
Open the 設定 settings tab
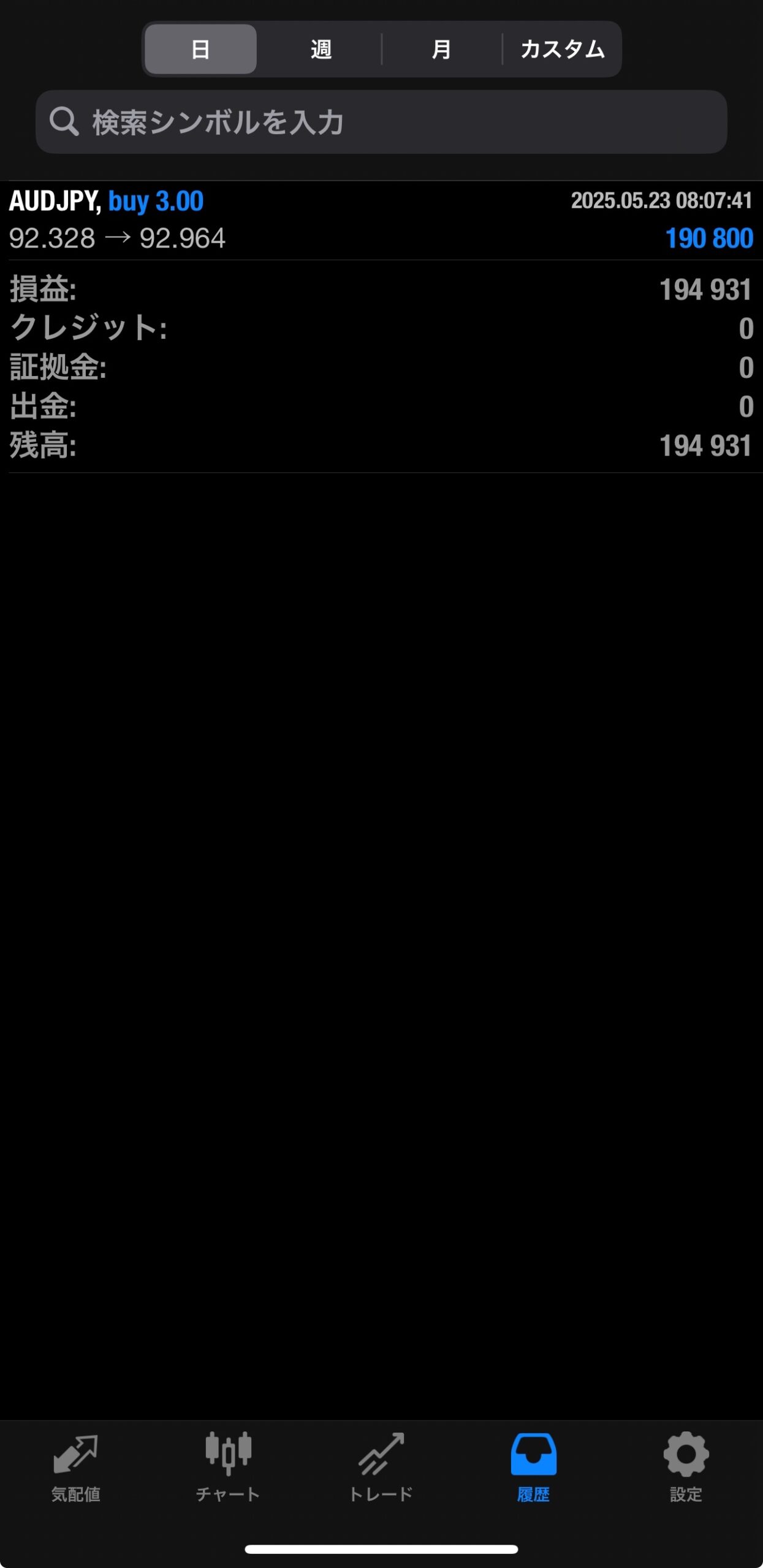click(686, 1468)
